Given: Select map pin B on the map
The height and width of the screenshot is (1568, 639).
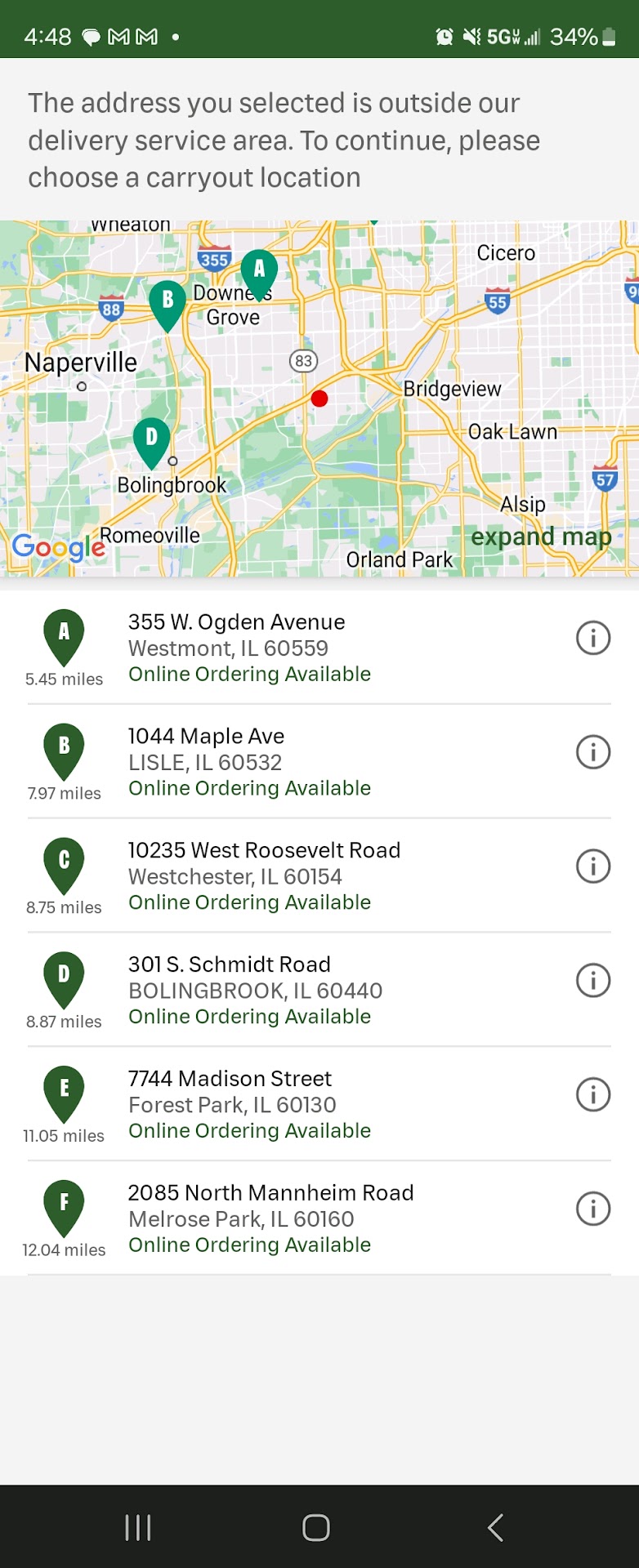Looking at the screenshot, I should pos(168,302).
